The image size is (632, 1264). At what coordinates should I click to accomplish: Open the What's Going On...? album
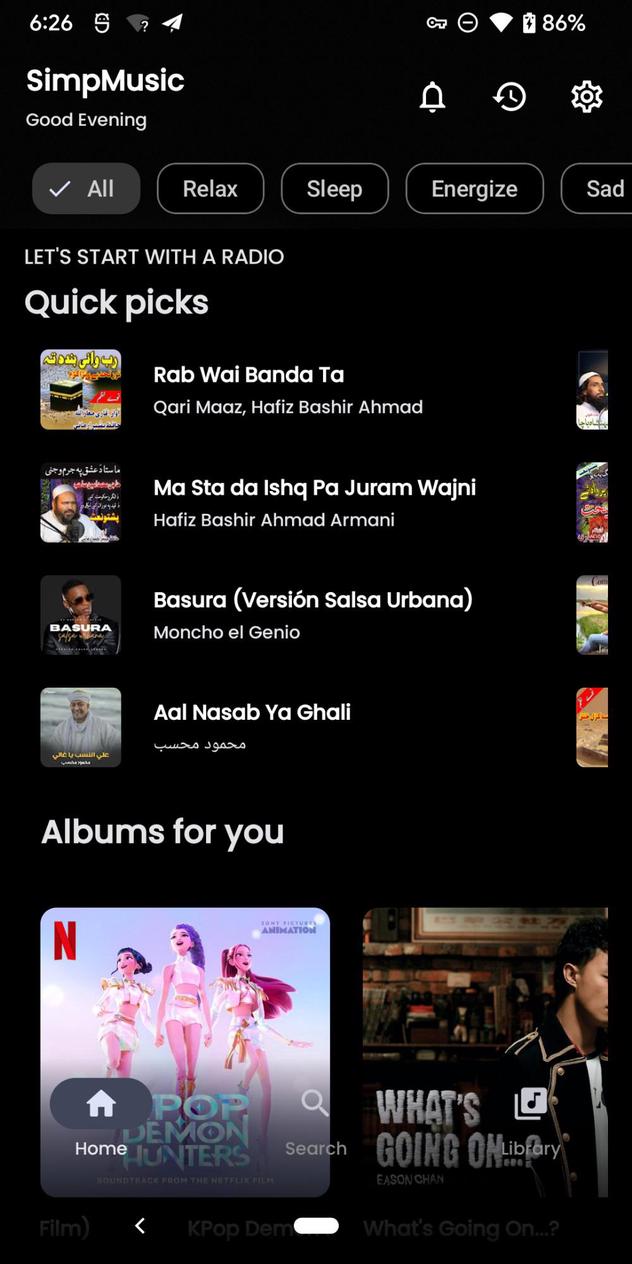click(485, 1000)
